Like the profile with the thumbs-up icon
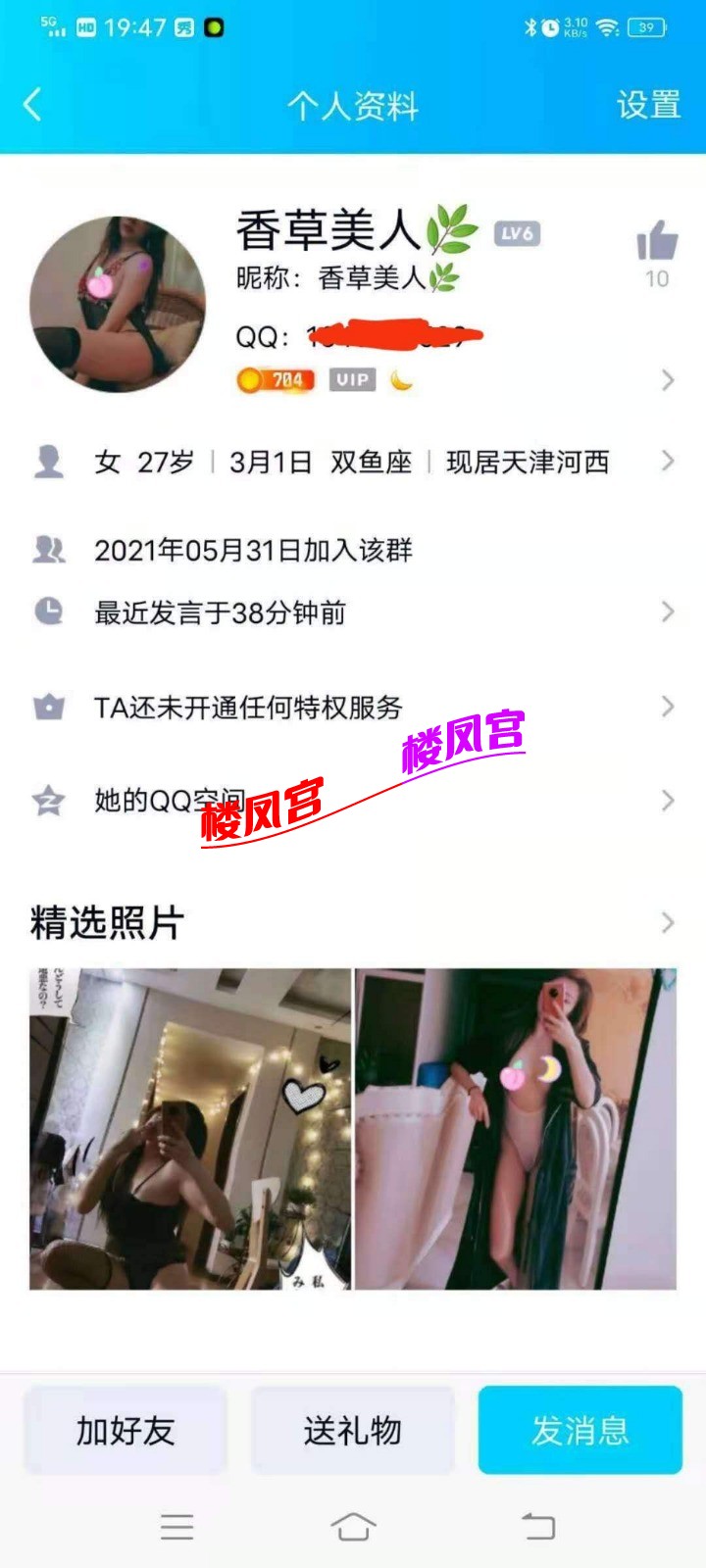The height and width of the screenshot is (1568, 706). tap(656, 241)
